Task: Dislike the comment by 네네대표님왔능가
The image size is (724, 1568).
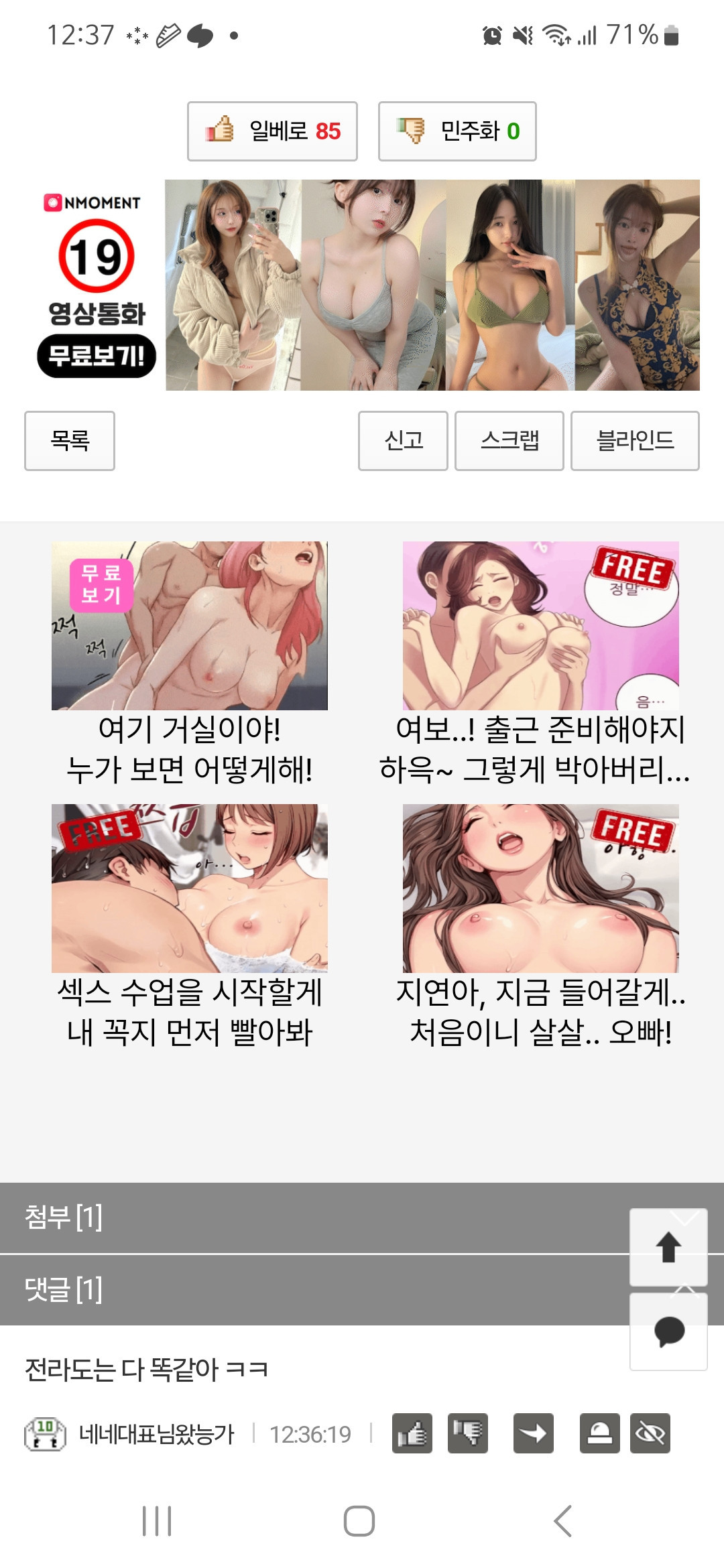Action: point(468,1433)
